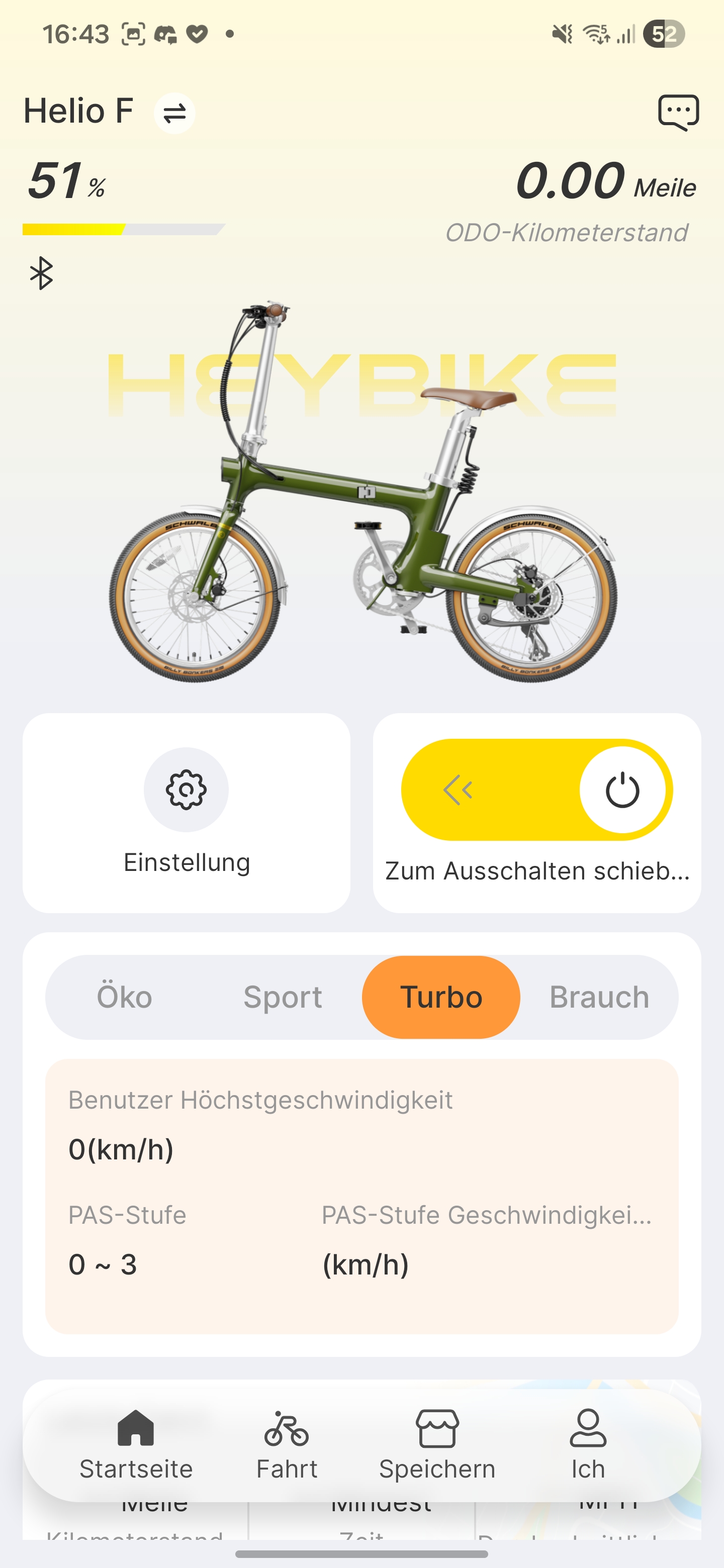The height and width of the screenshot is (1568, 724).
Task: Tap the power button on slider
Action: tap(622, 790)
